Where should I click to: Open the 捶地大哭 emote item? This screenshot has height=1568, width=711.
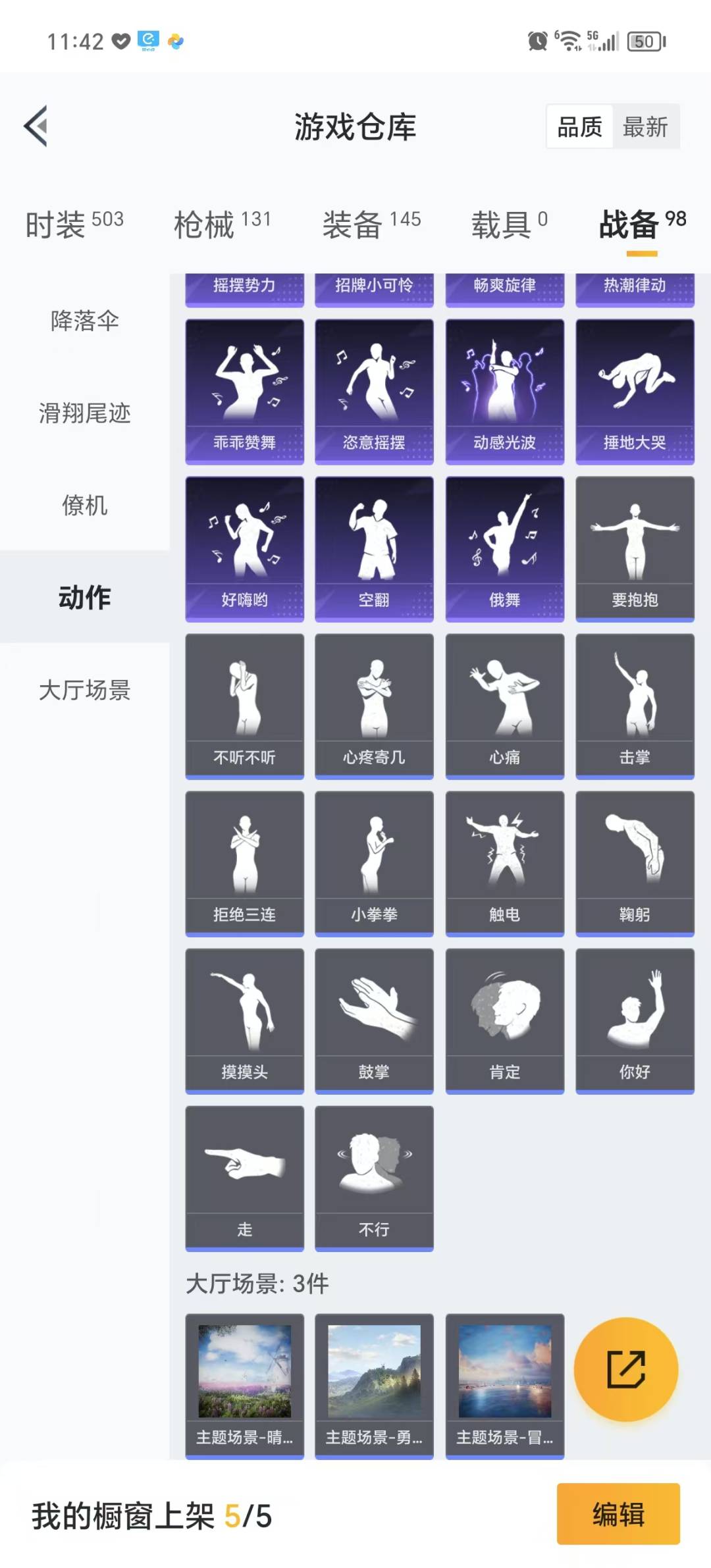point(635,391)
